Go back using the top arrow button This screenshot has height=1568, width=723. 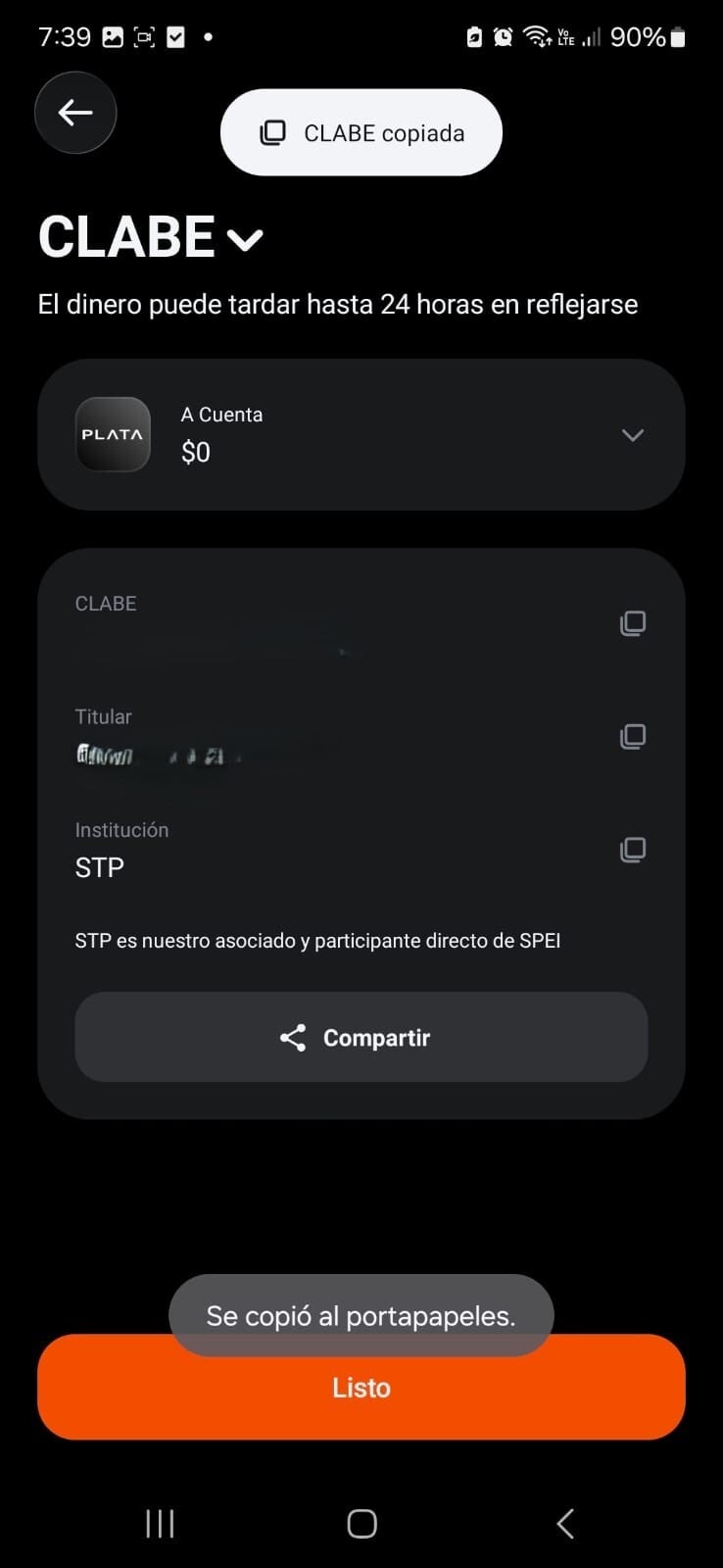[75, 113]
